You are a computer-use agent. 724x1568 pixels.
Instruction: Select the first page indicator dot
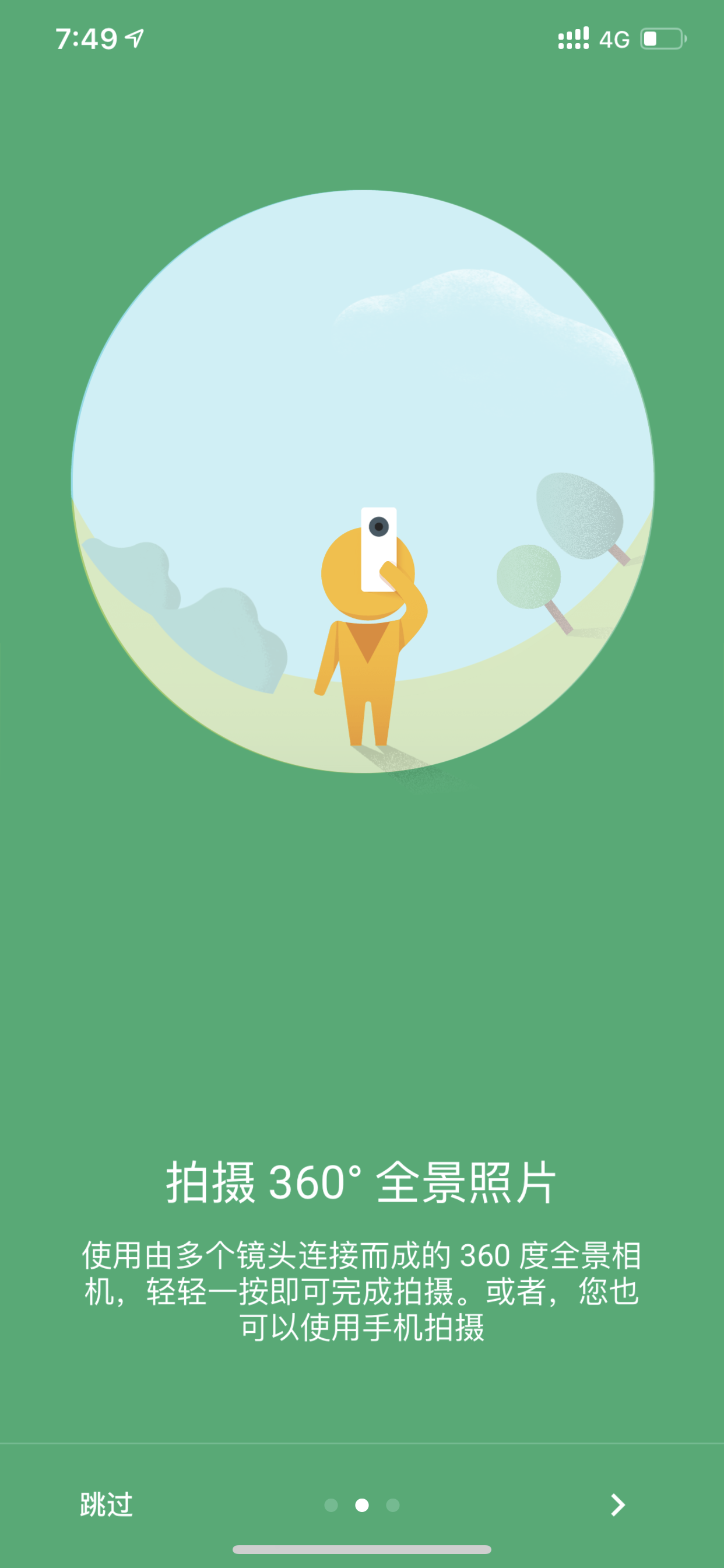(331, 1506)
